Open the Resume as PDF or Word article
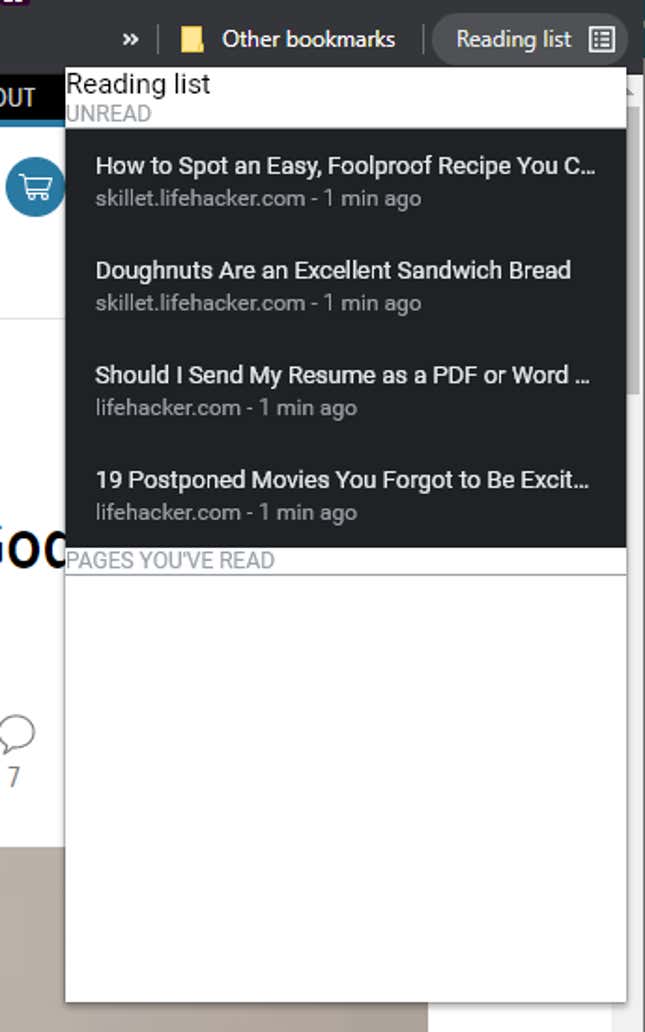Image resolution: width=645 pixels, height=1032 pixels. [x=346, y=390]
